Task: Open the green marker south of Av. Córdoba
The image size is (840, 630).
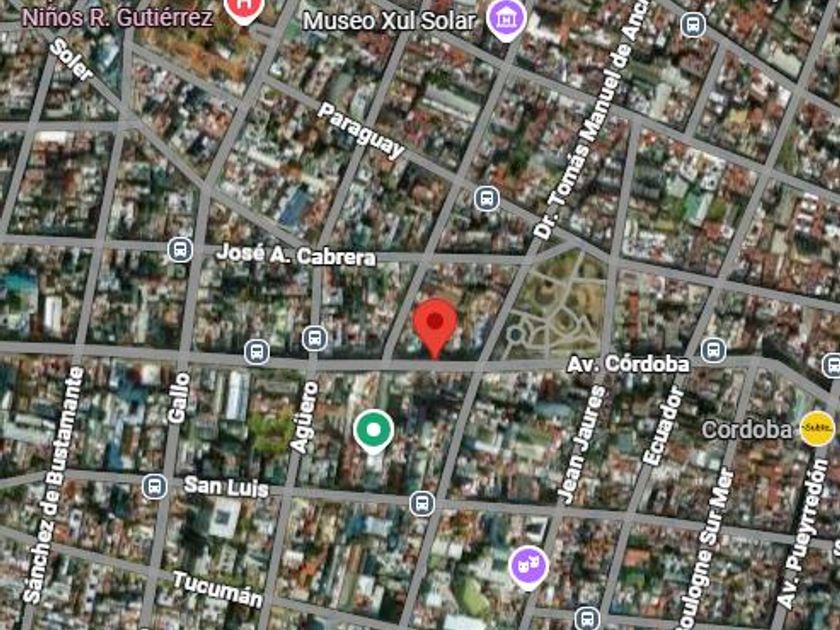Action: 374,432
